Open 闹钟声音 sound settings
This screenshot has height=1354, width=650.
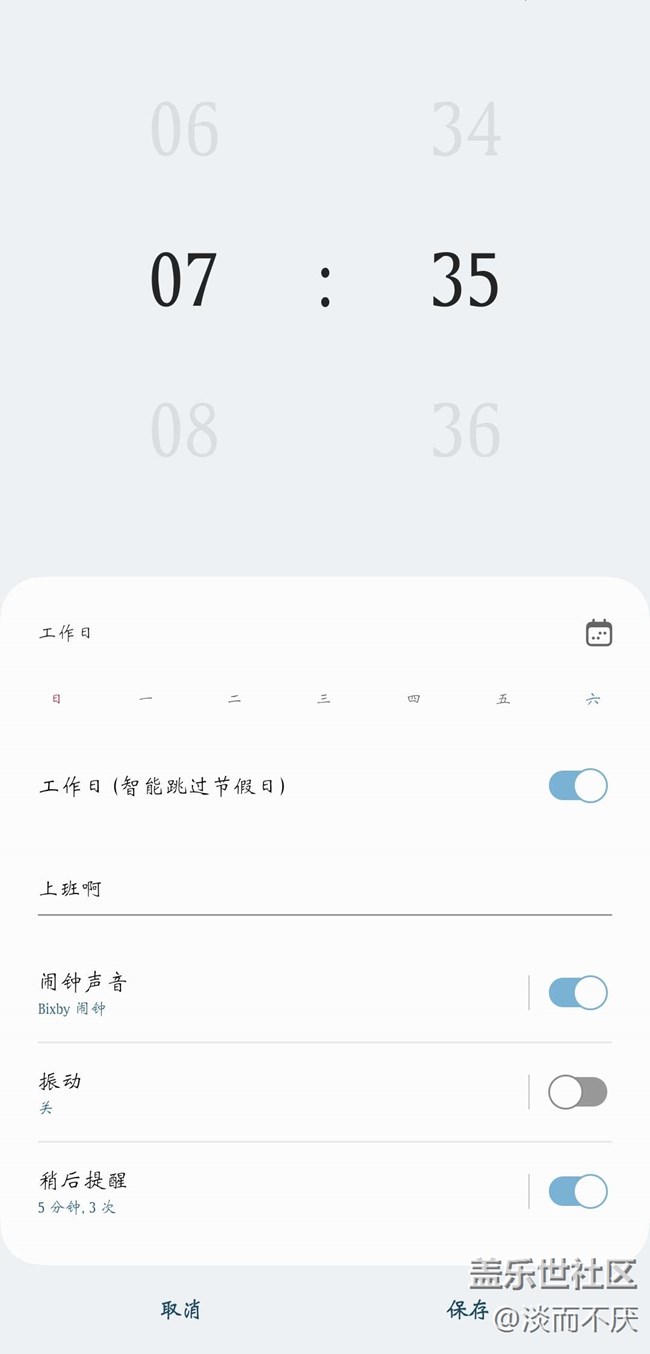270,993
